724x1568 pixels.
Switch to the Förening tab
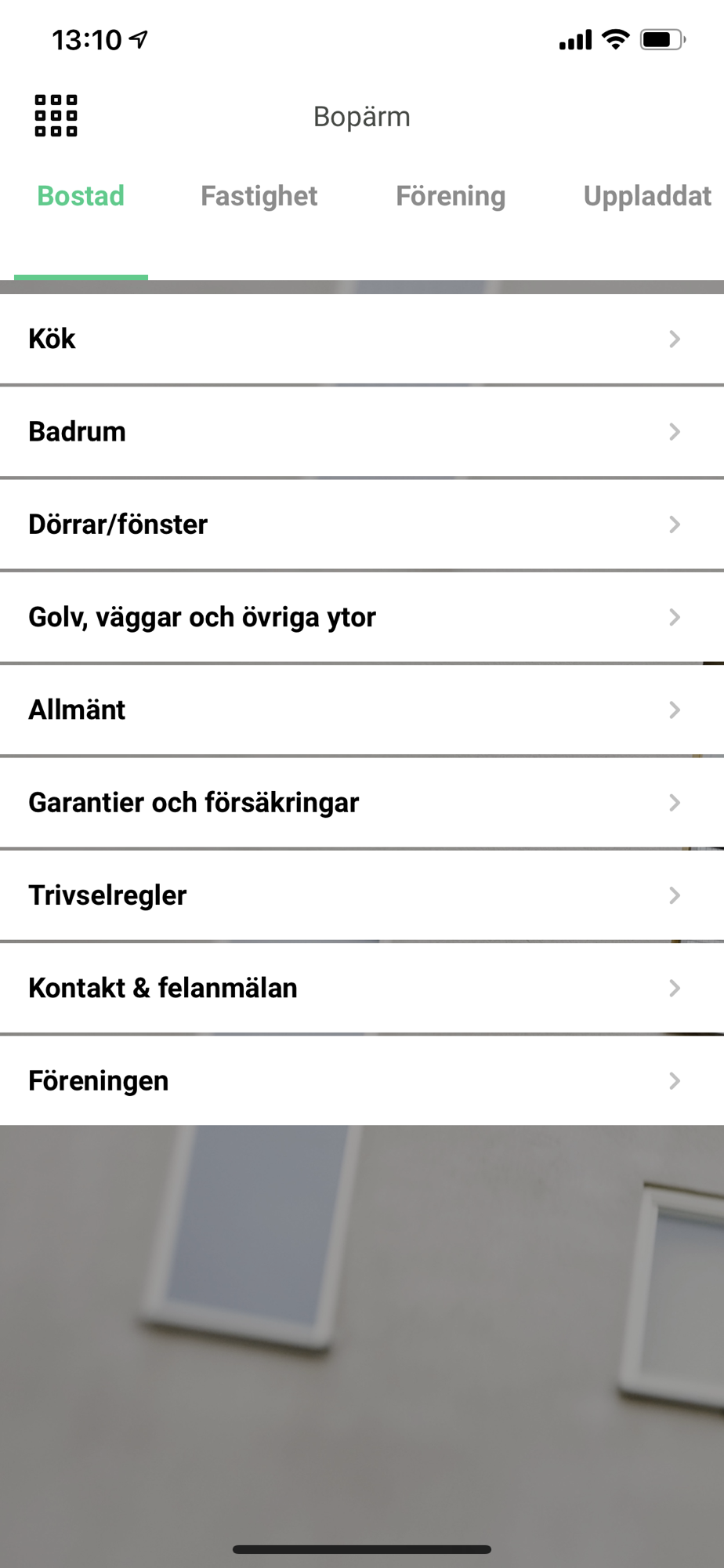pos(451,196)
